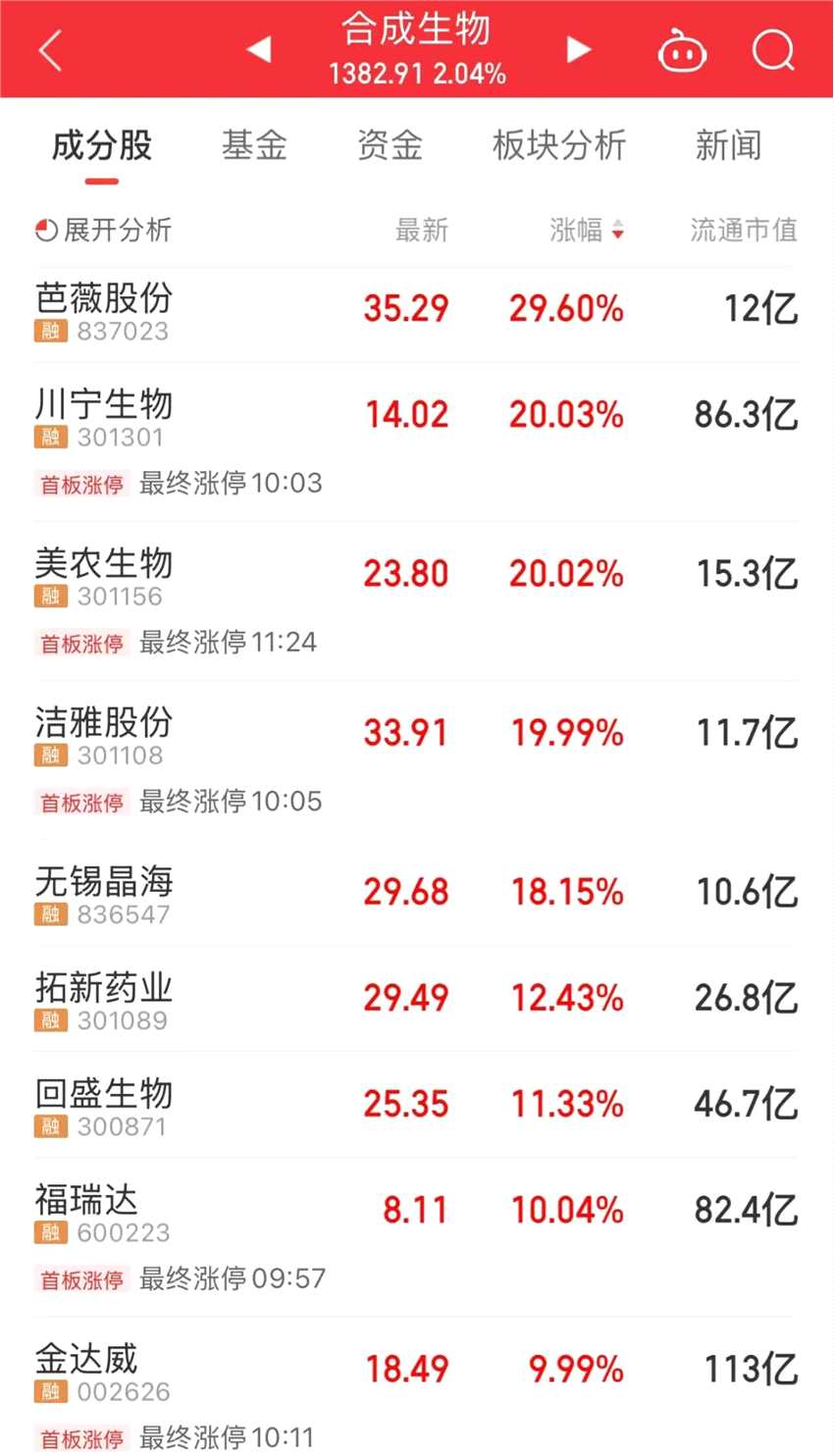Open 拓新药业 stock row
Image resolution: width=834 pixels, height=1456 pixels.
click(x=104, y=1000)
